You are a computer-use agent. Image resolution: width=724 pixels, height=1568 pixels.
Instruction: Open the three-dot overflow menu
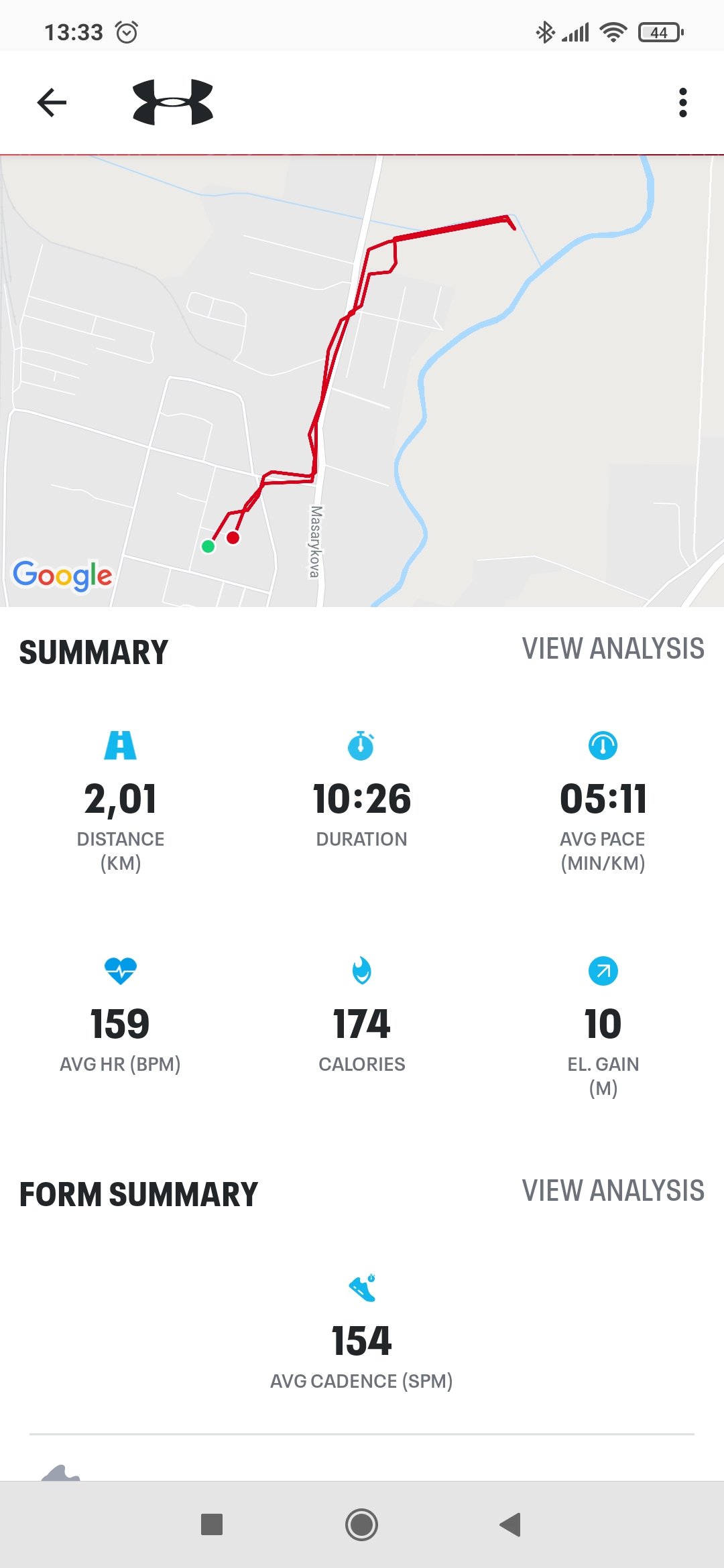[682, 103]
